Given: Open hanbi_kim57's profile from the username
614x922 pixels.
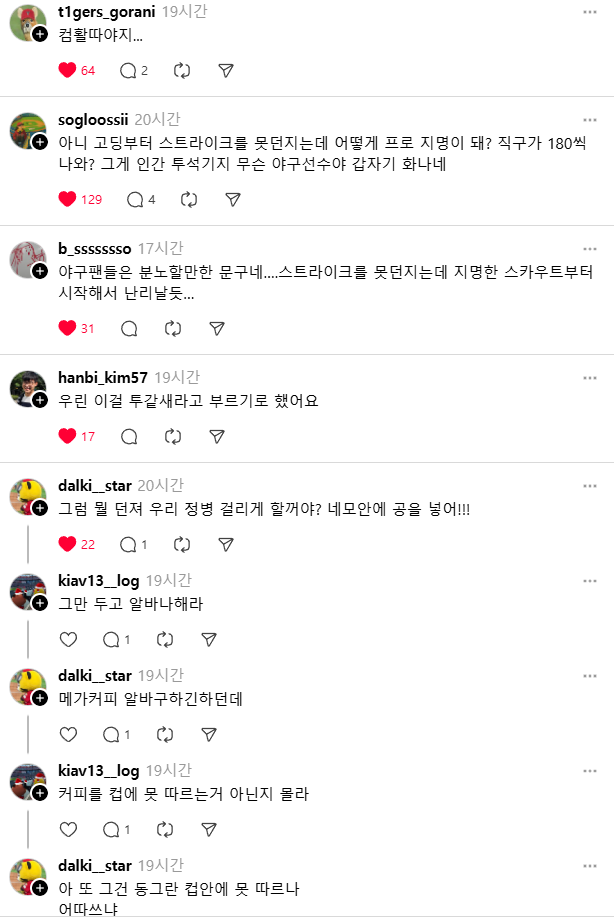Looking at the screenshot, I should [x=103, y=378].
